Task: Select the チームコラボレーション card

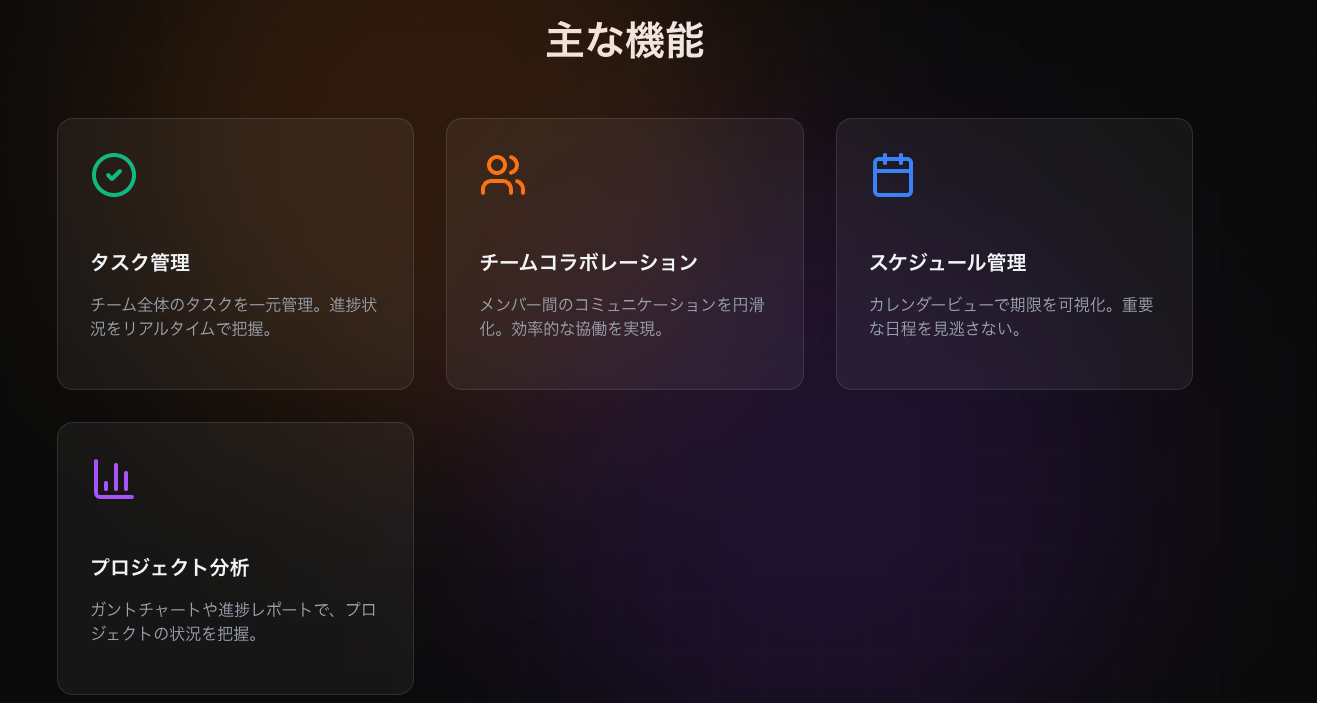Action: click(x=624, y=254)
